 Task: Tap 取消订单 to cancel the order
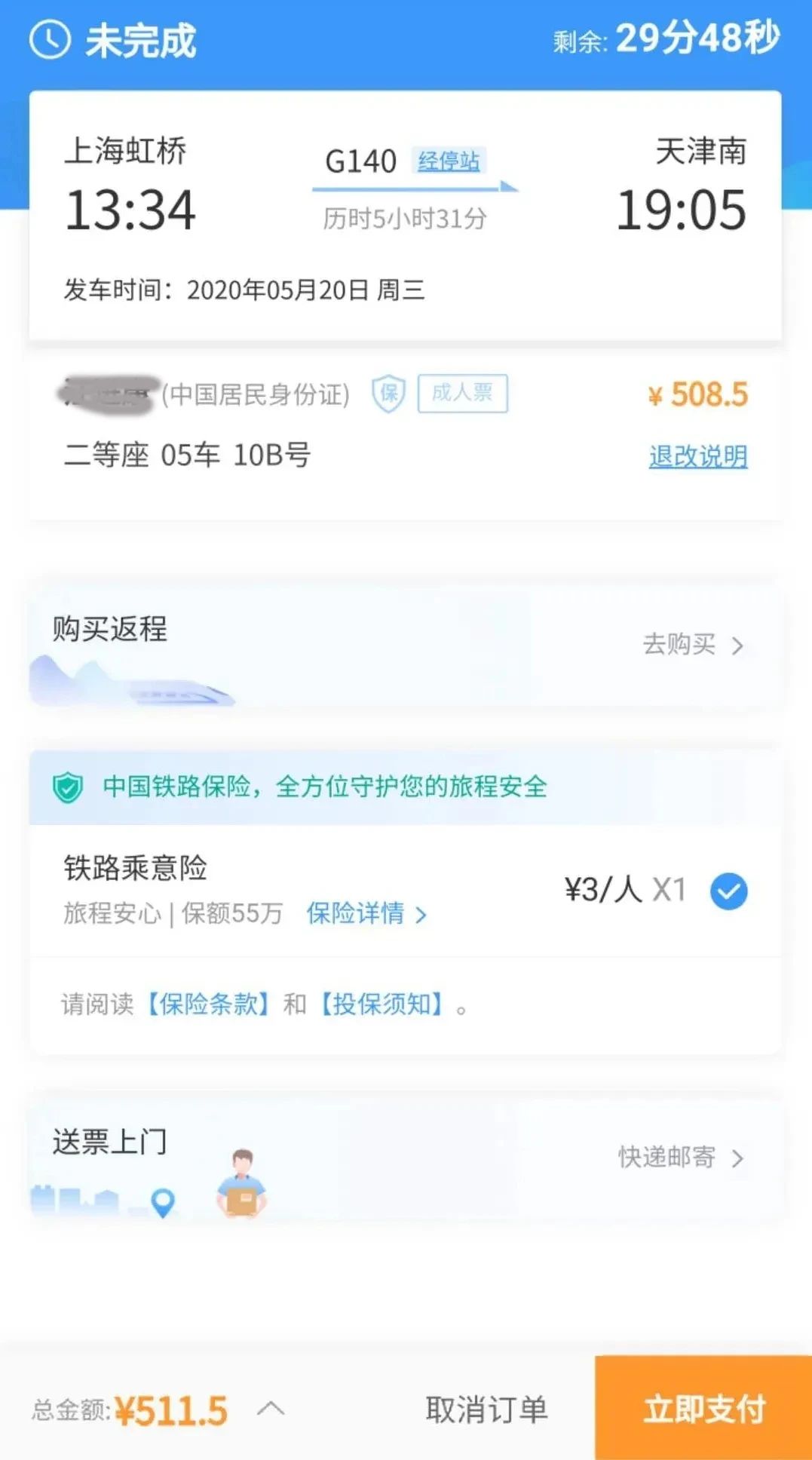tap(486, 1409)
